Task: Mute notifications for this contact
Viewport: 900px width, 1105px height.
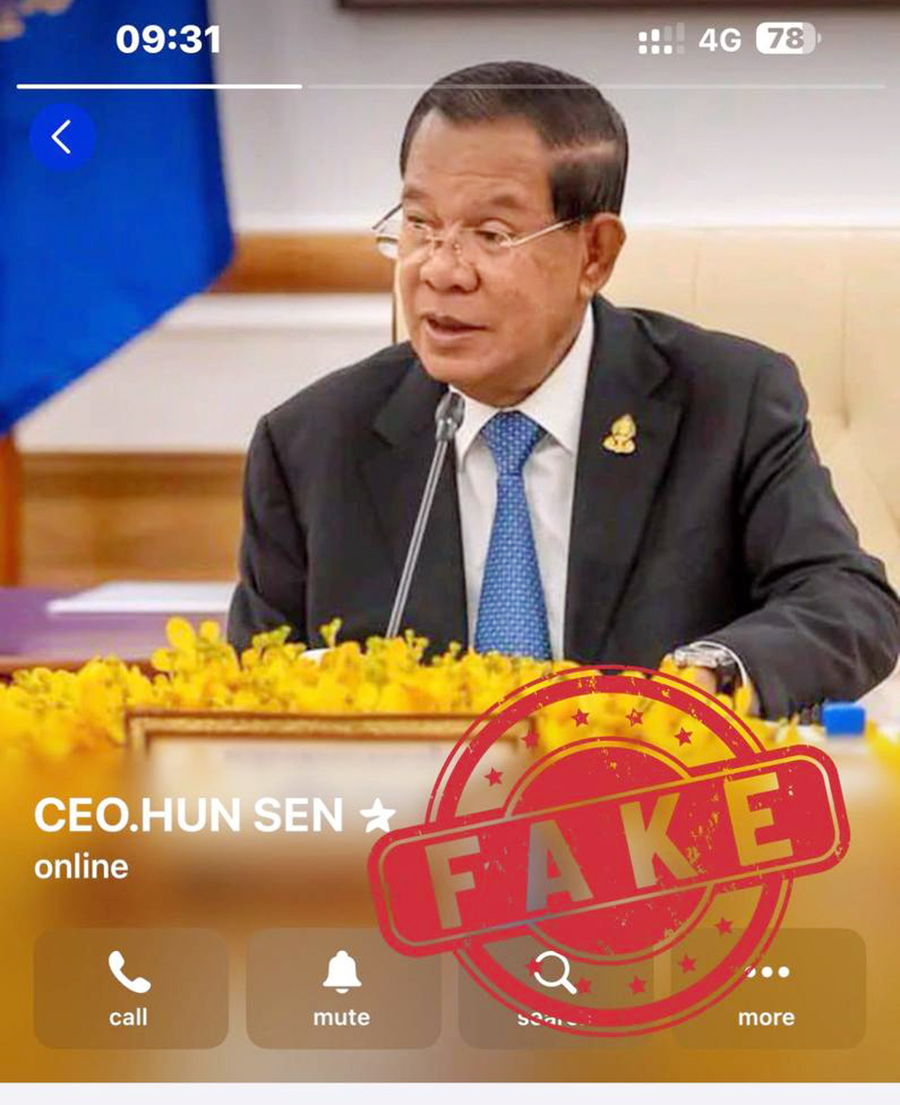Action: (x=342, y=987)
